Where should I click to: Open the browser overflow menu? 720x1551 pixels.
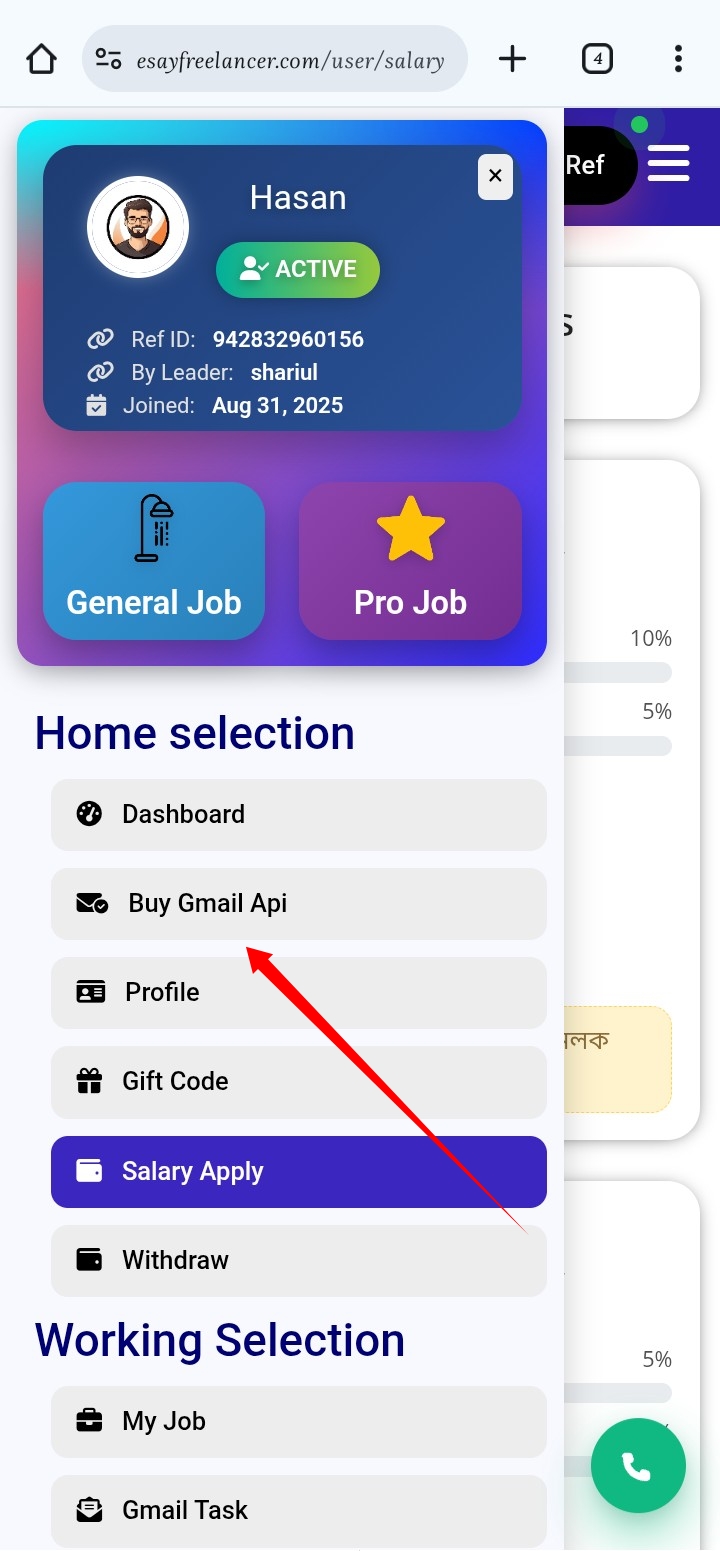(x=678, y=59)
